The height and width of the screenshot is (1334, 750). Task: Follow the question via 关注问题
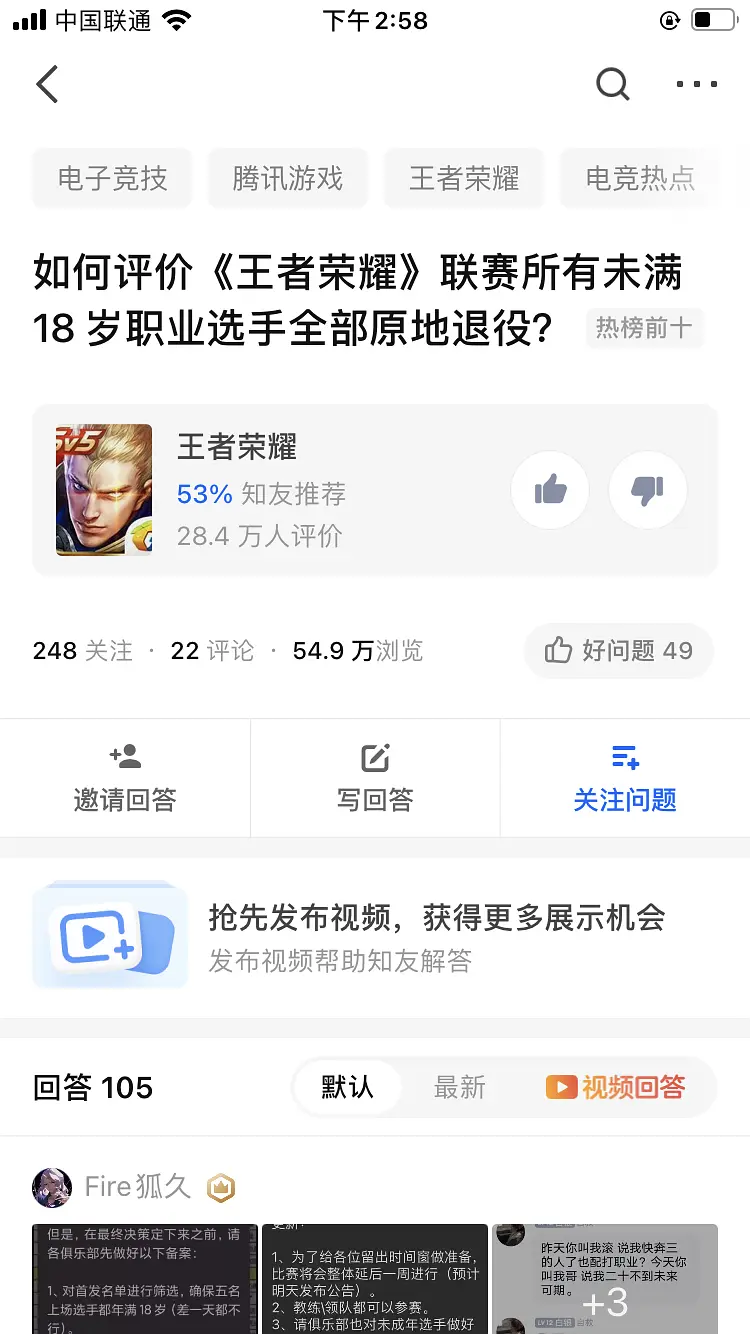625,778
